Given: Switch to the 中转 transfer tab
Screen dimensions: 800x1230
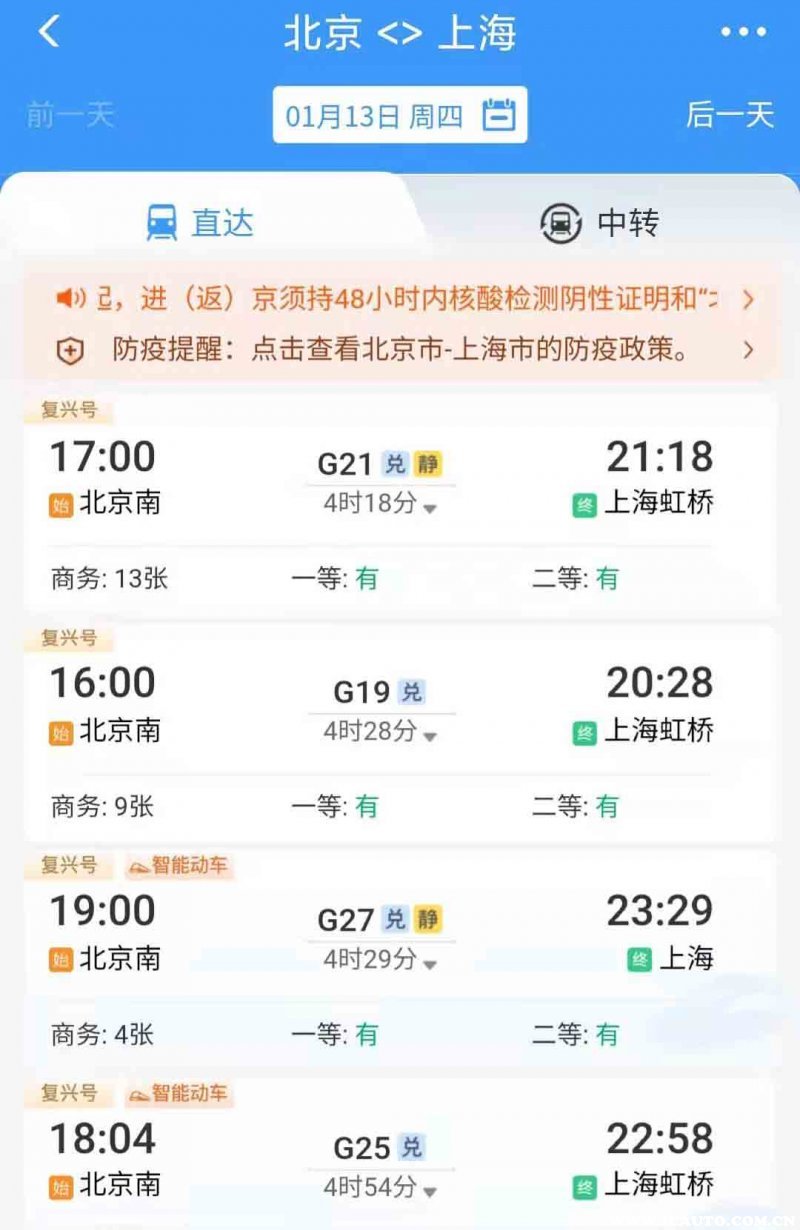Looking at the screenshot, I should click(x=600, y=222).
